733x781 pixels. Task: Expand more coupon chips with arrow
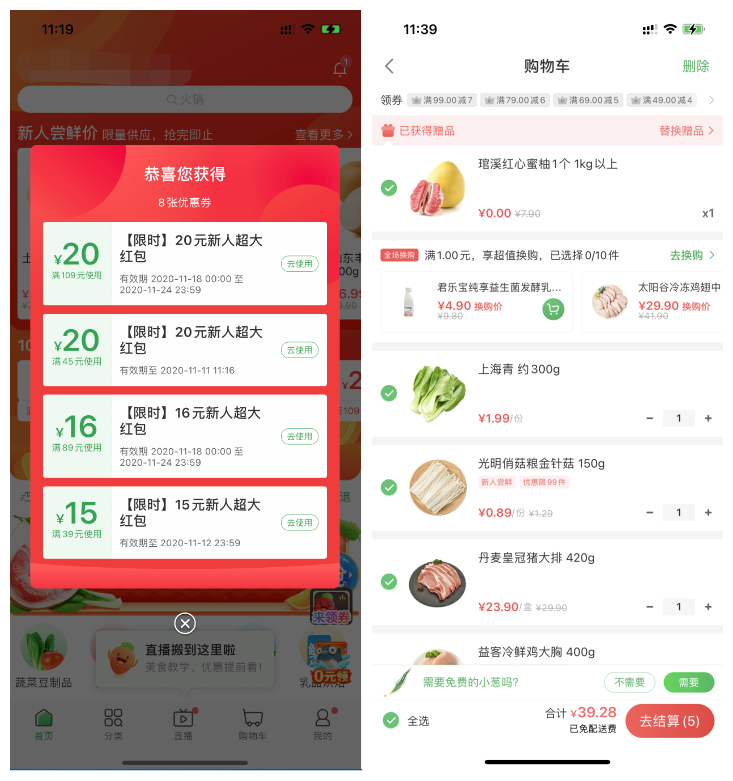tap(712, 100)
